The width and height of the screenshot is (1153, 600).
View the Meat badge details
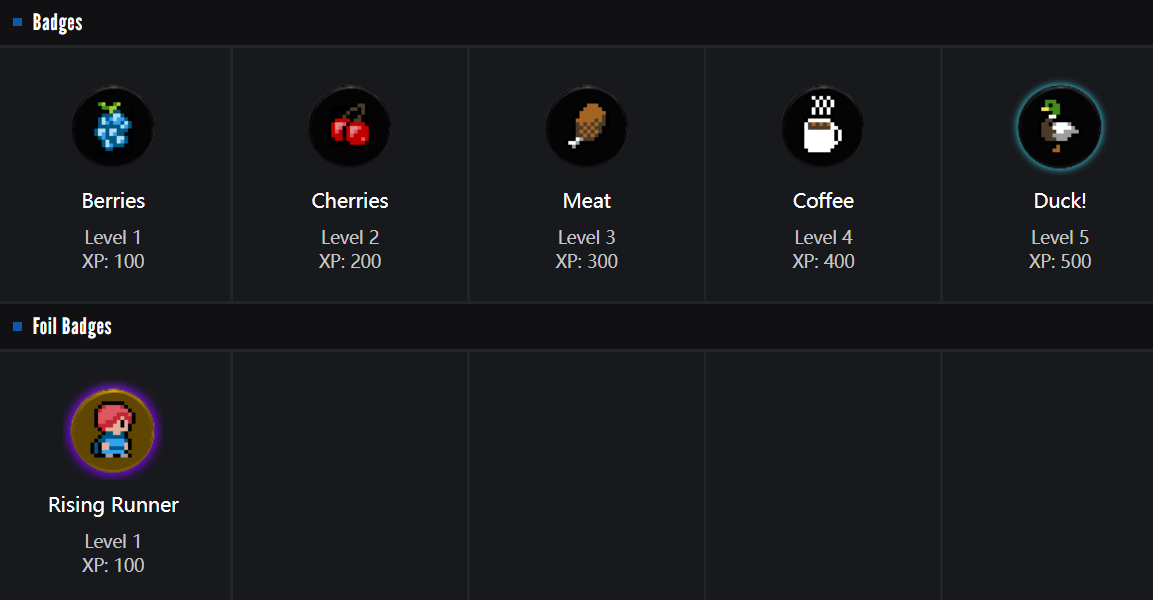click(x=587, y=128)
